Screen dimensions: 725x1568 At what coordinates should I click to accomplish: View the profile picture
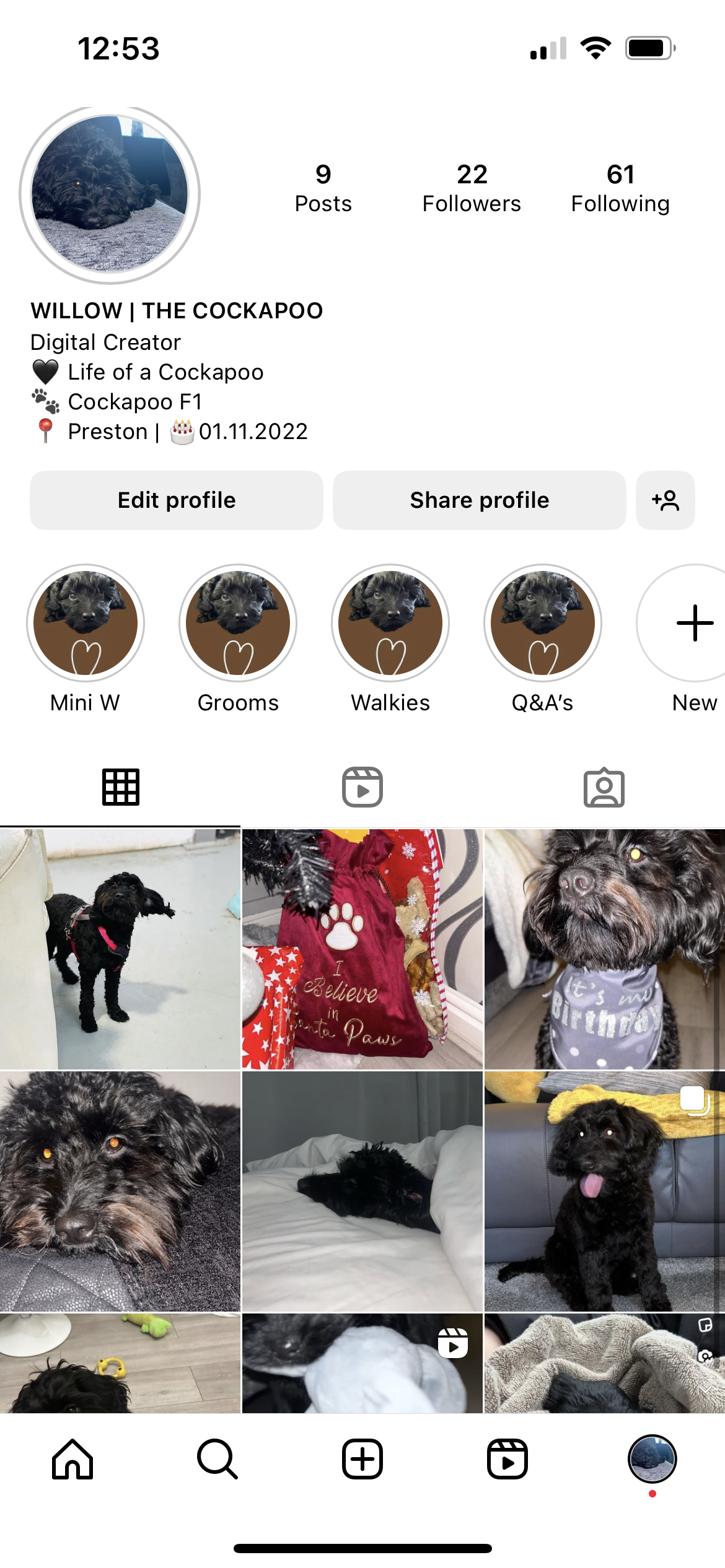(x=110, y=194)
